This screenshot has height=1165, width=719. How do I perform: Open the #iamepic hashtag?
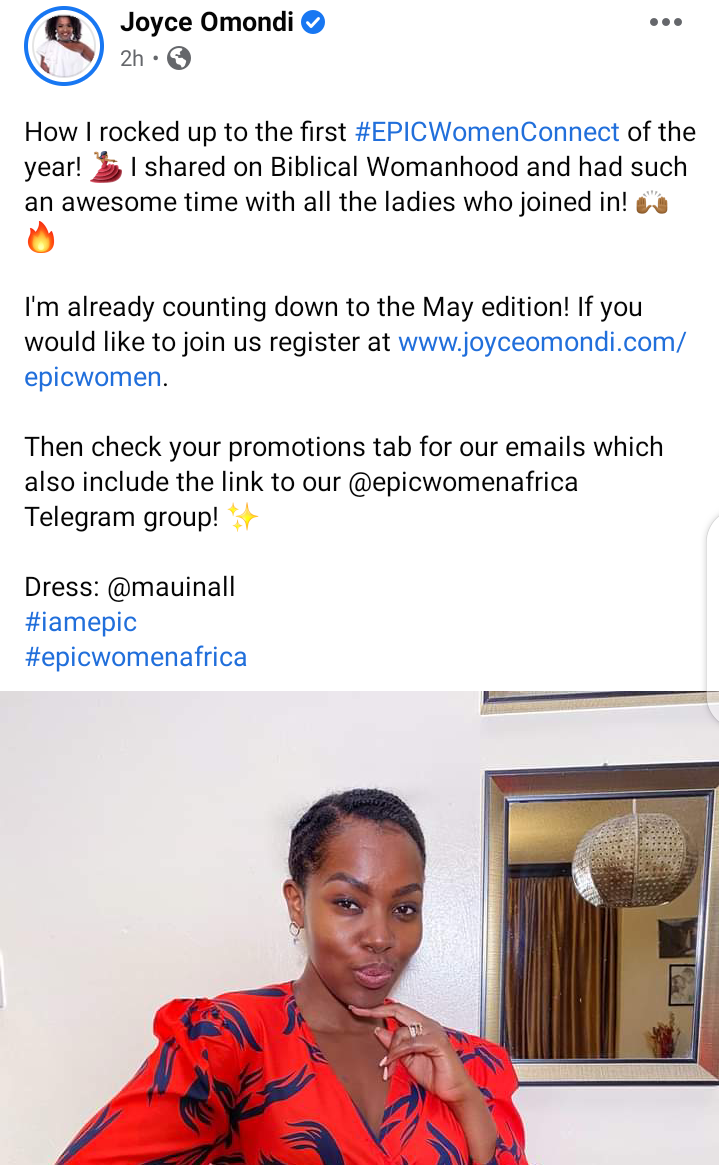[x=80, y=622]
